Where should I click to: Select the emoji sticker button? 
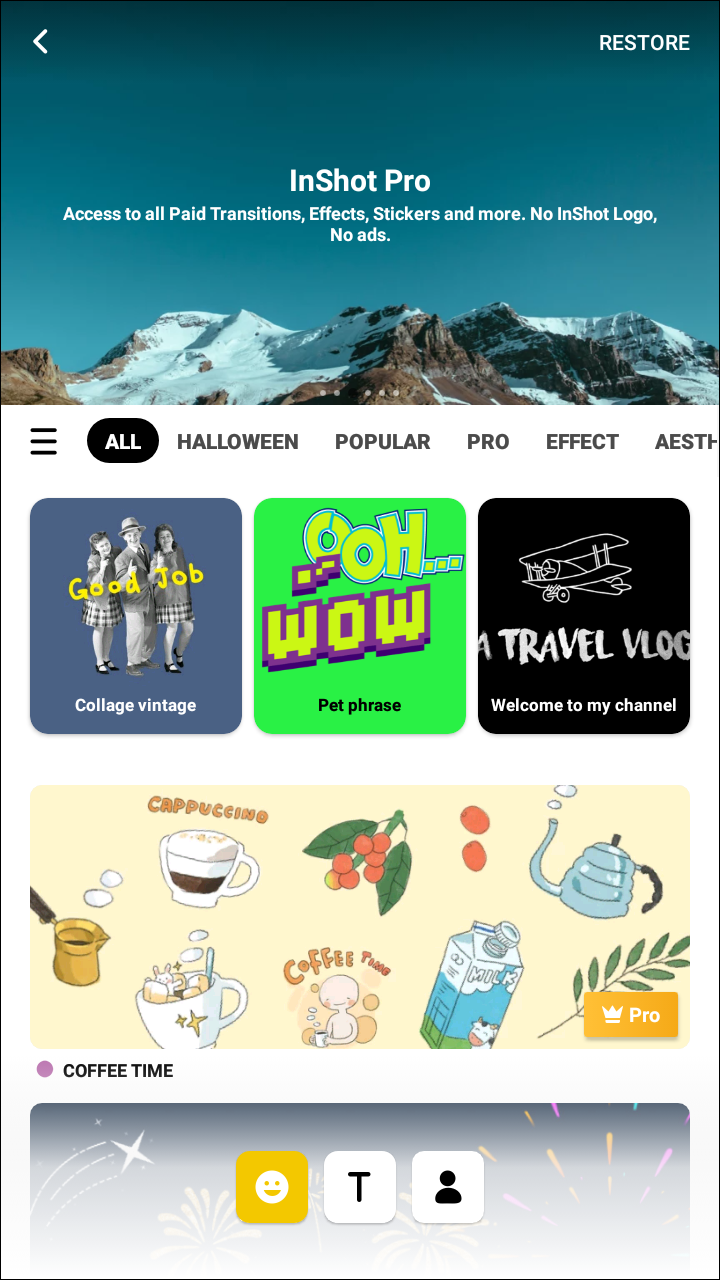click(x=272, y=1187)
